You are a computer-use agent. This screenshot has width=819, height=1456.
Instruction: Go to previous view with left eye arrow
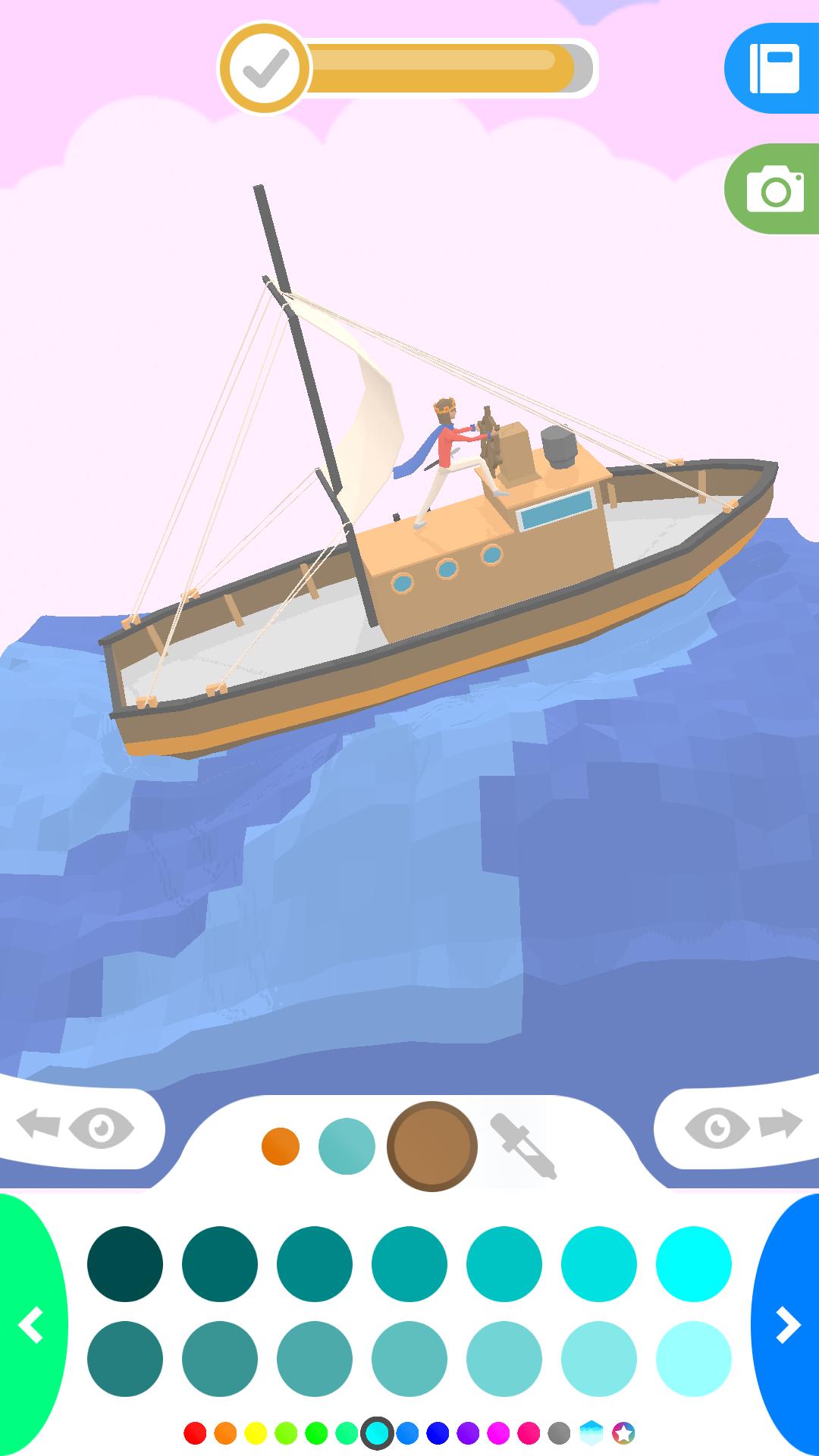point(76,1128)
